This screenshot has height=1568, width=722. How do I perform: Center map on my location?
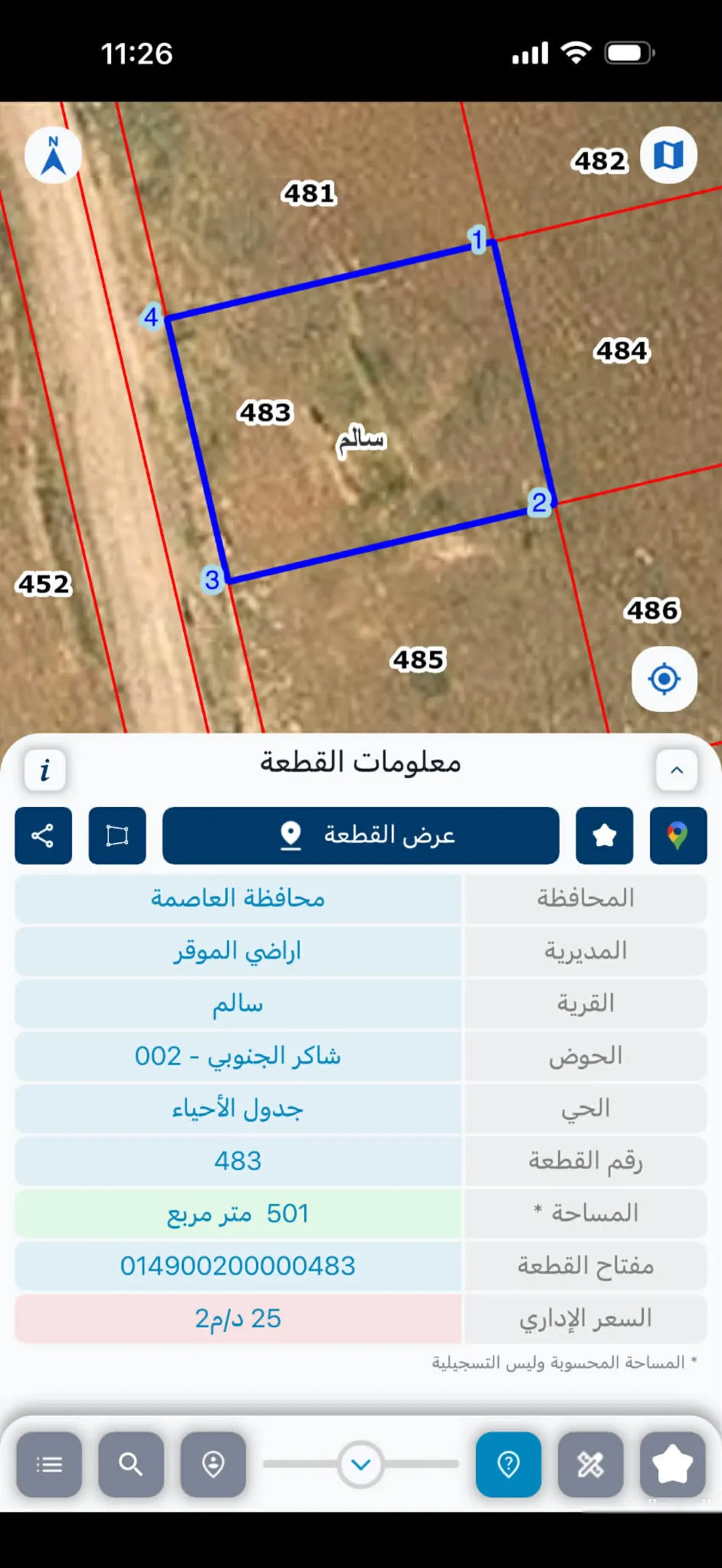(665, 679)
